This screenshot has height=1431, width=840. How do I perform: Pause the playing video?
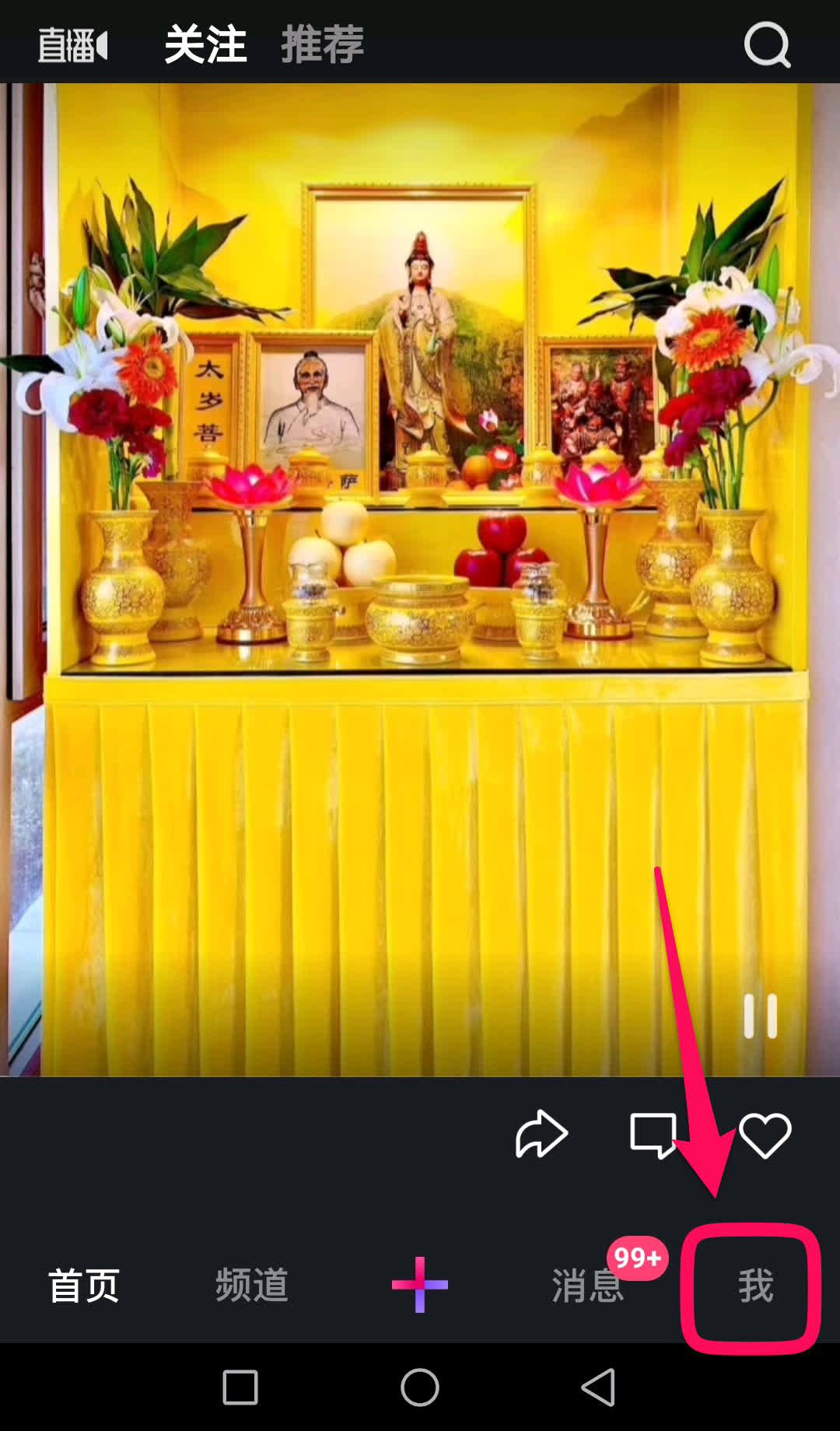760,1016
